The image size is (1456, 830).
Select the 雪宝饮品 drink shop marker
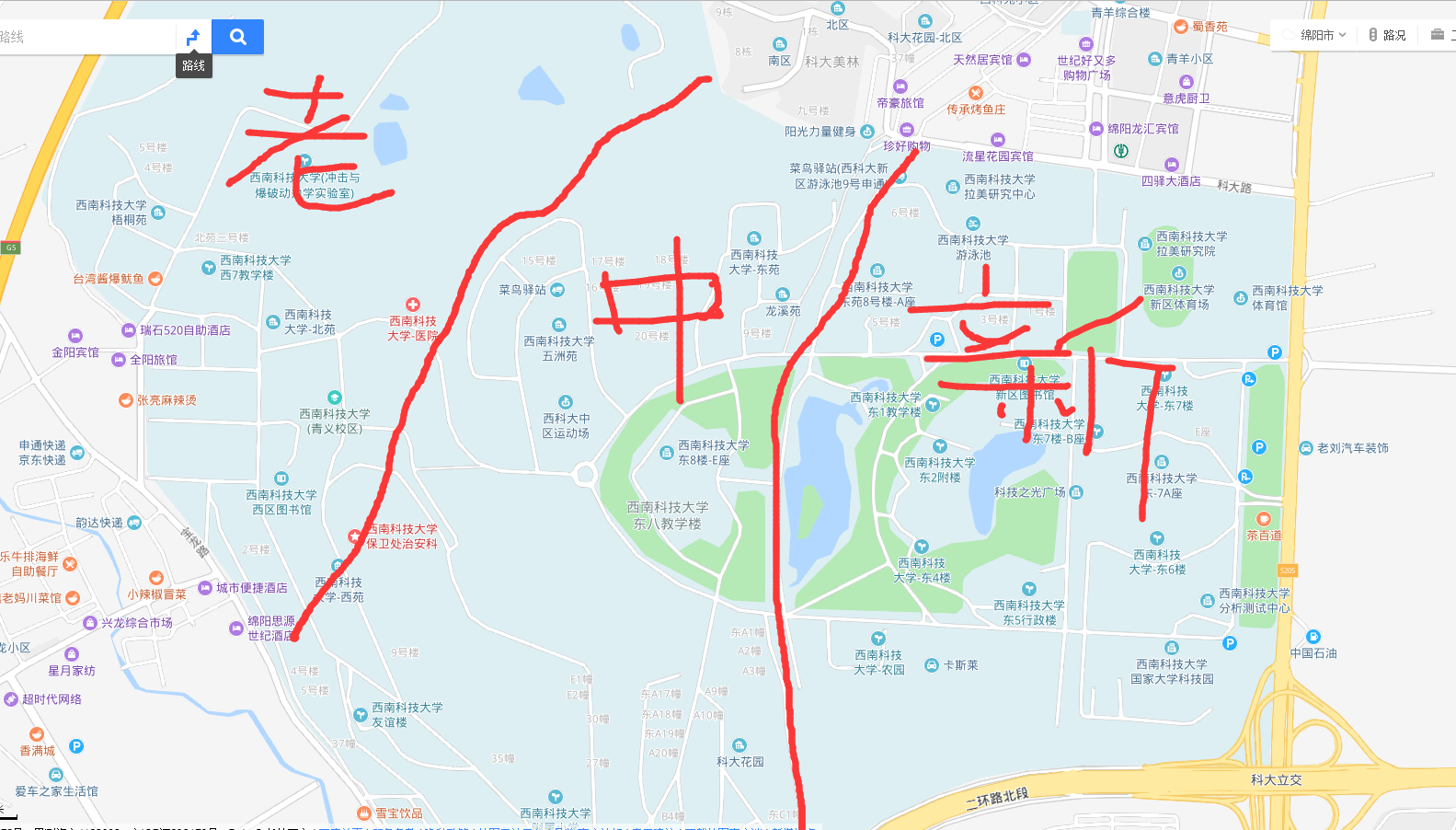364,813
